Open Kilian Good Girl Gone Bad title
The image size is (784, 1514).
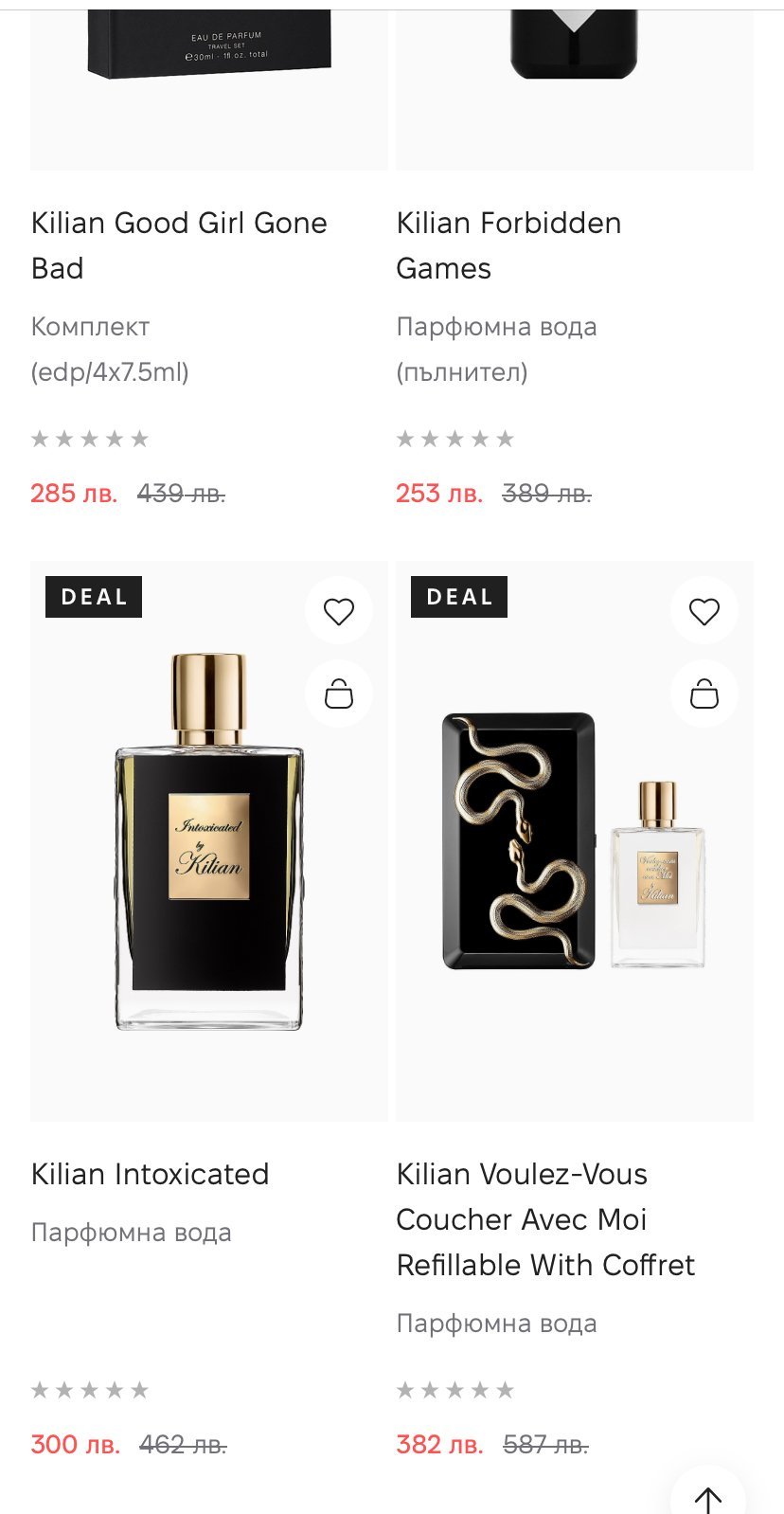tap(179, 245)
